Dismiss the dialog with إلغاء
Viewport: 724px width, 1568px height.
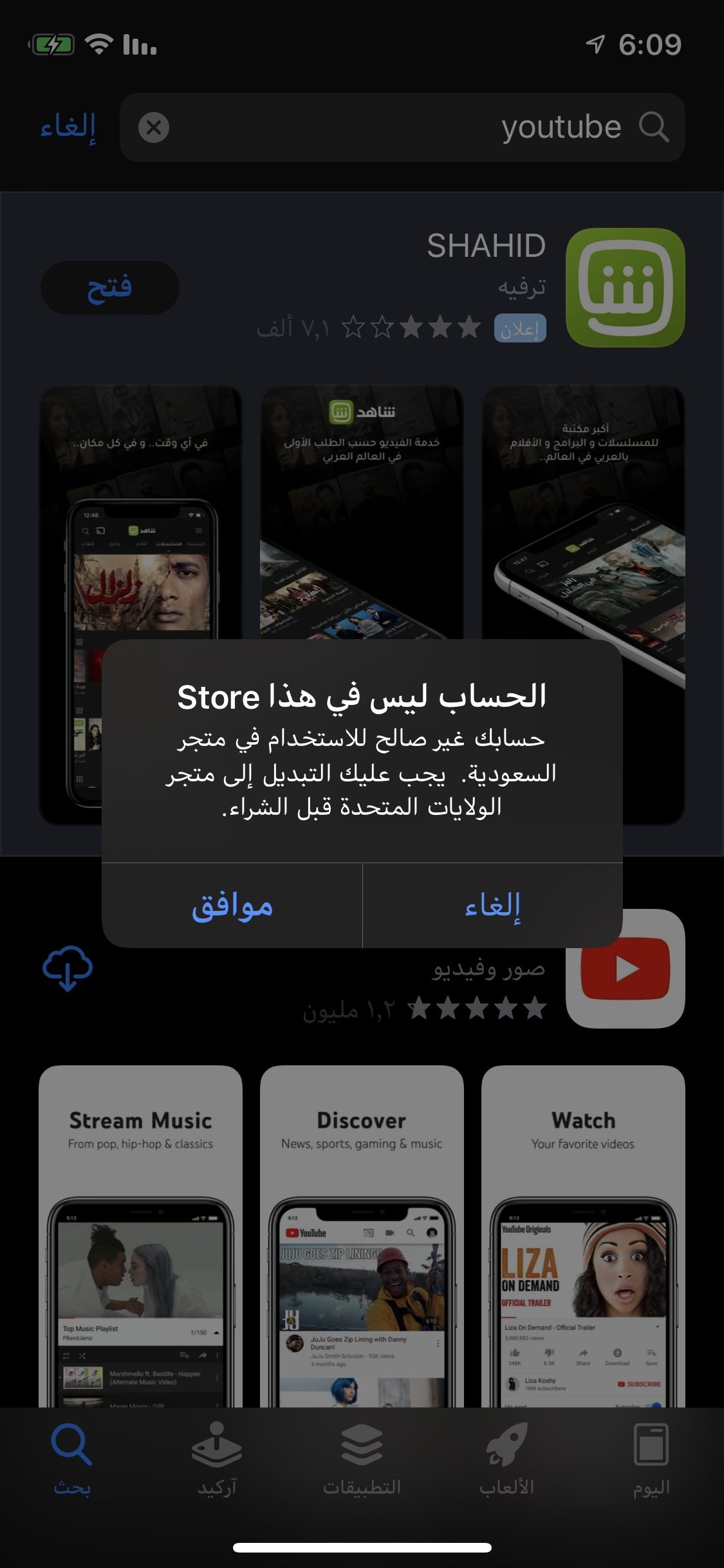point(492,906)
